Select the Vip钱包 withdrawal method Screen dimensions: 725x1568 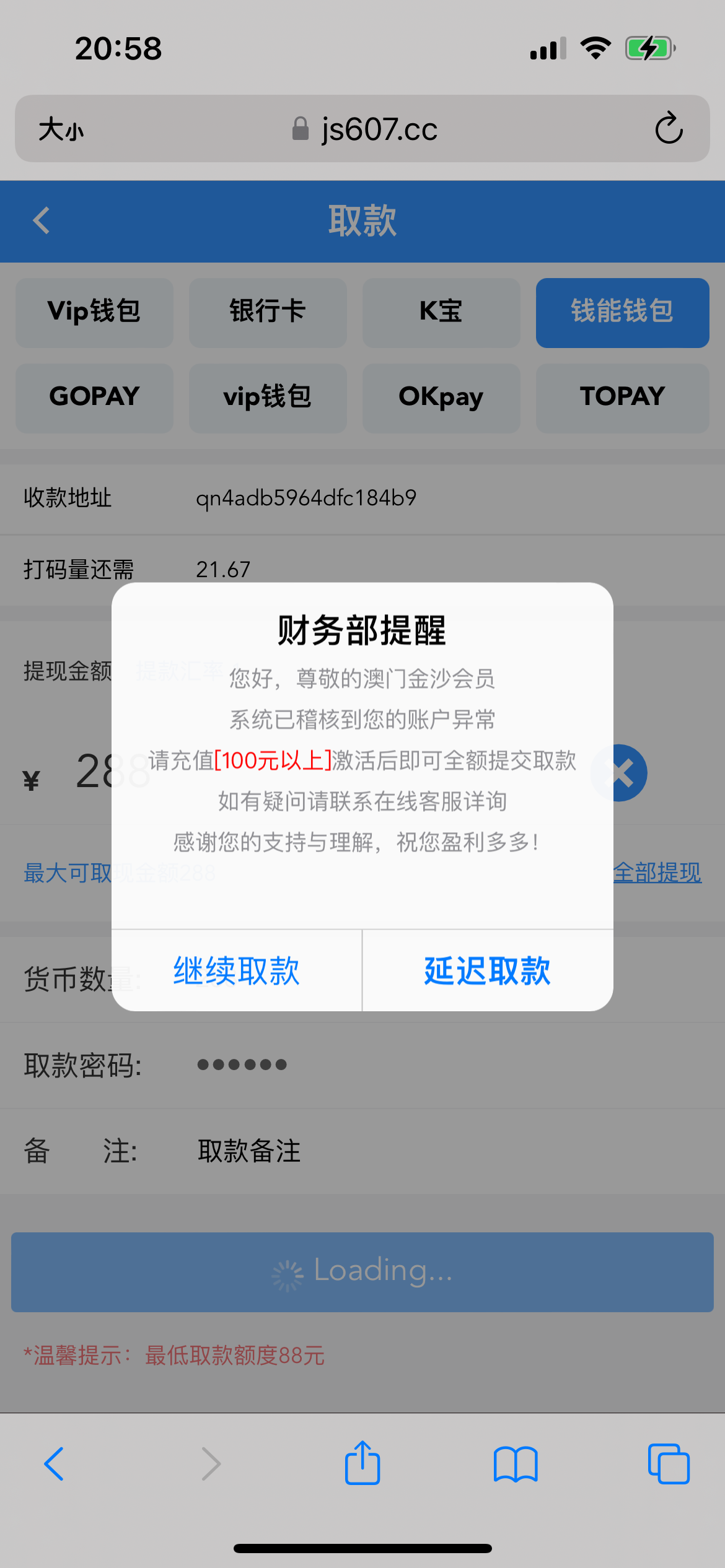pos(94,312)
